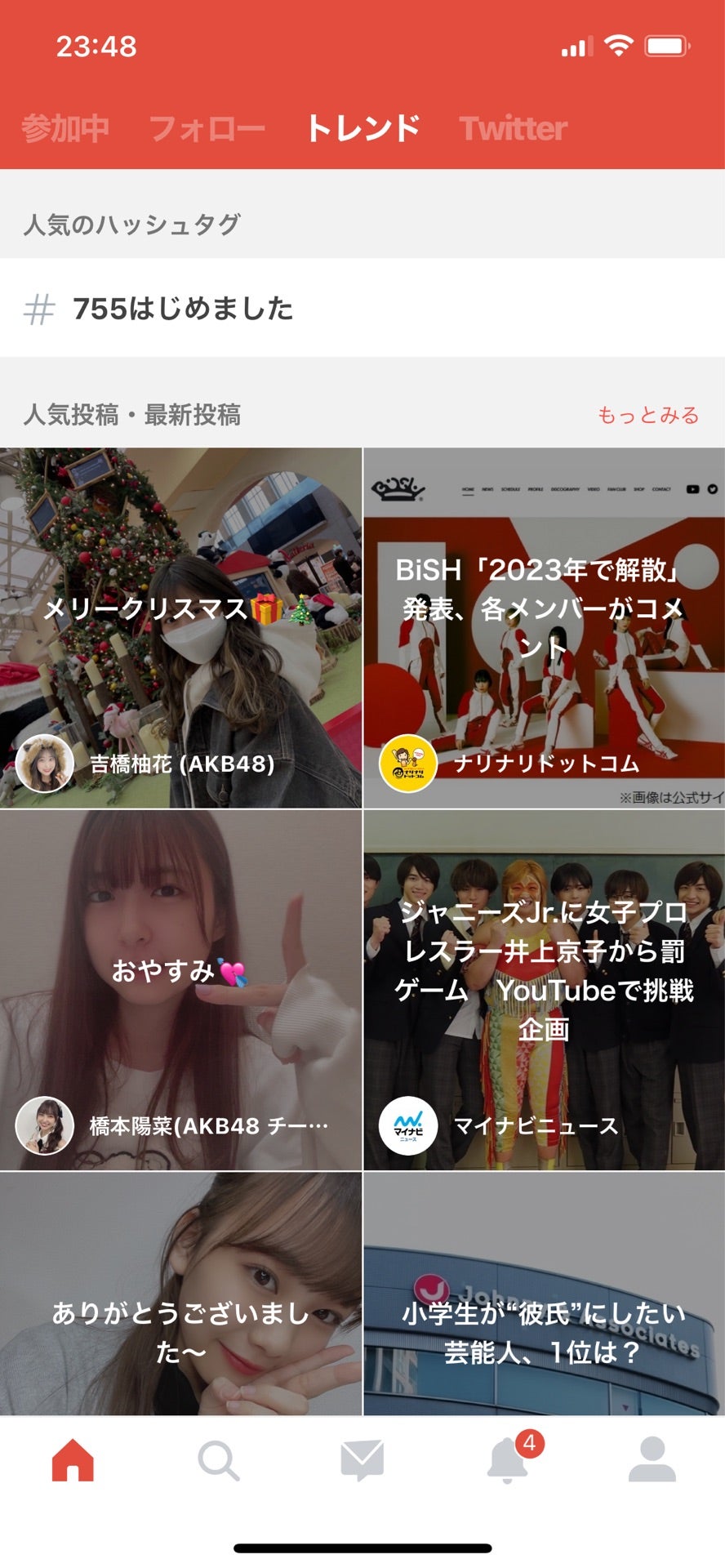Select the トレンド tab
Screen dimensions: 725x1568
coord(363,128)
